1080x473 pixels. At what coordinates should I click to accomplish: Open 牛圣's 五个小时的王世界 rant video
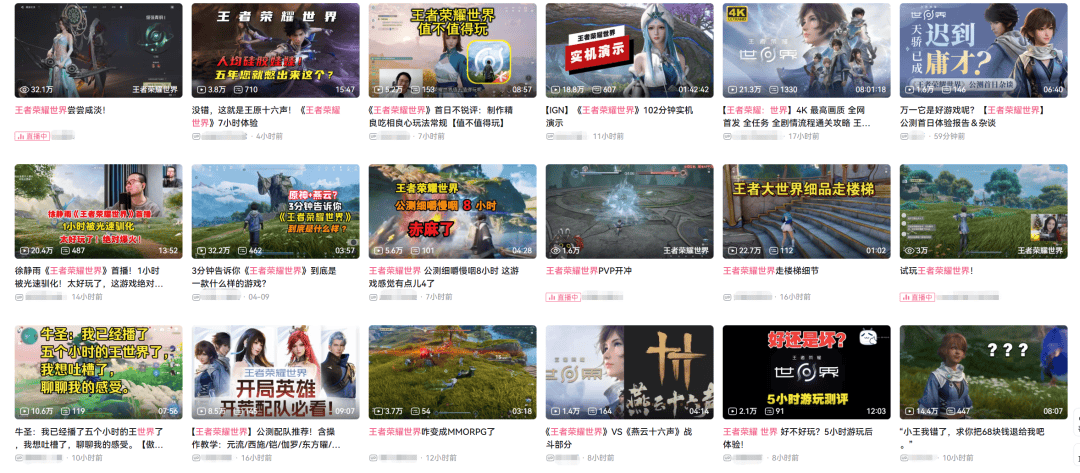coord(98,371)
